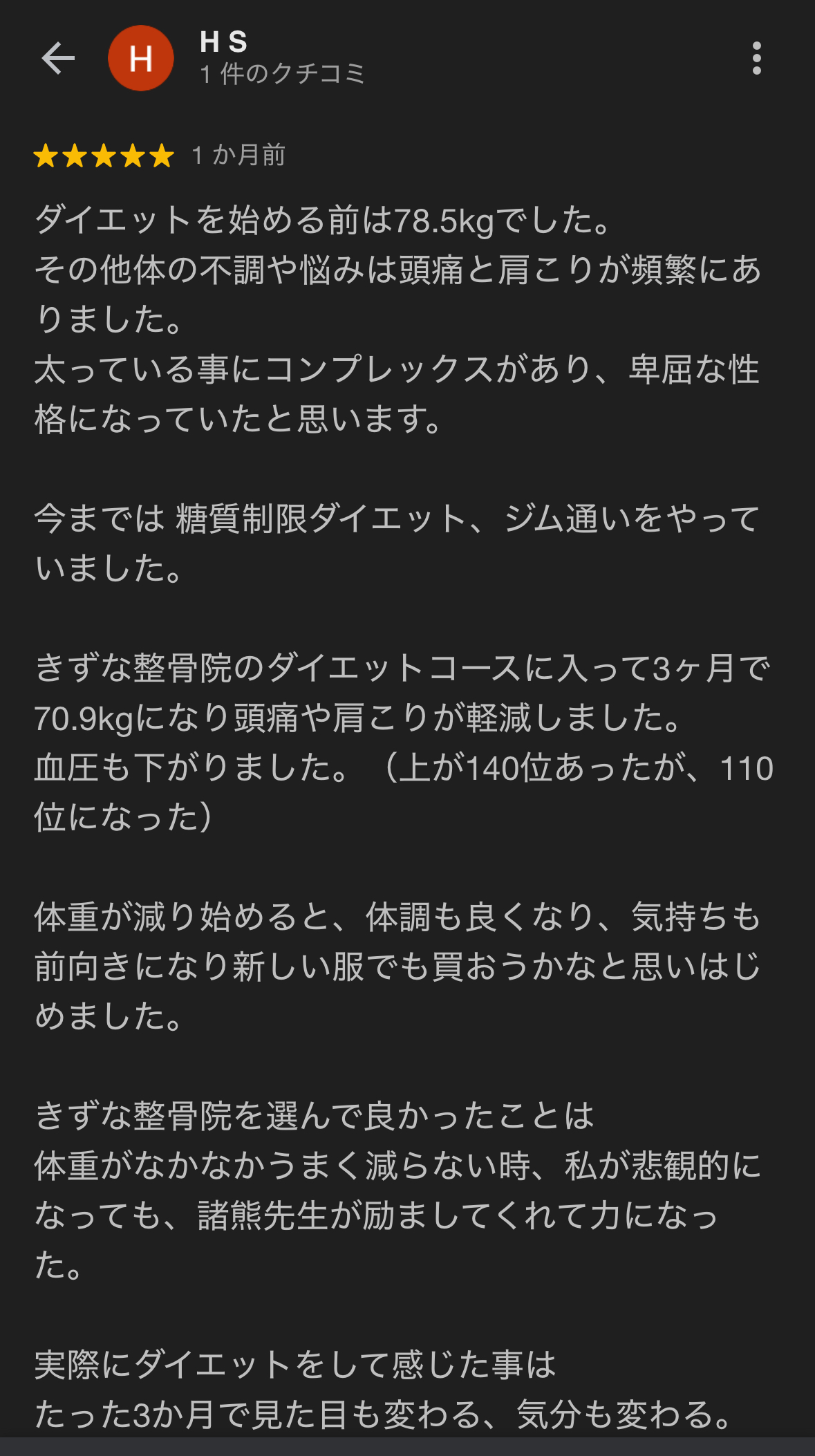
Task: Open the three-dot overflow menu
Action: (x=757, y=58)
